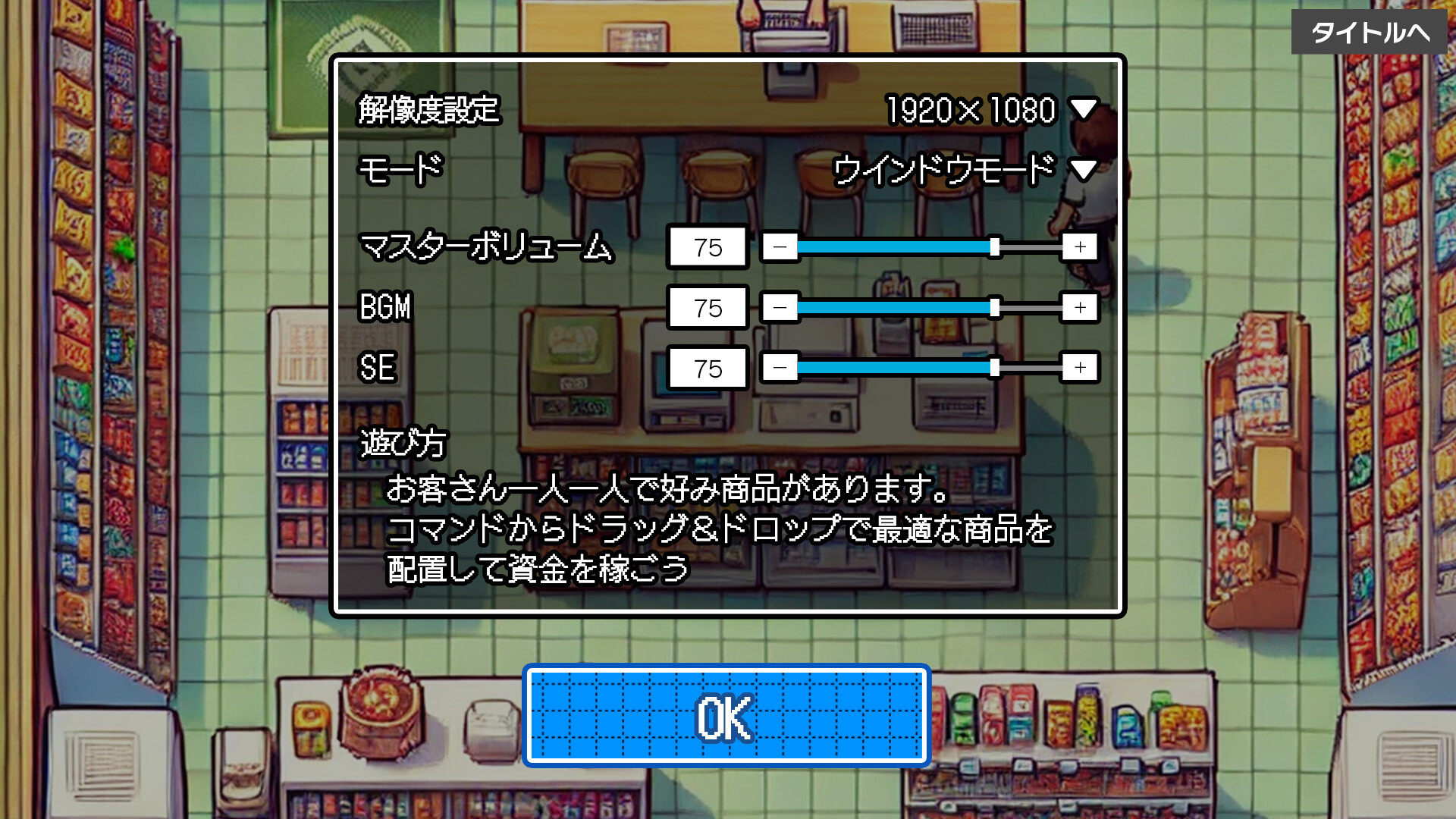
Task: Increase マスターボリューム with plus button
Action: [x=1080, y=247]
